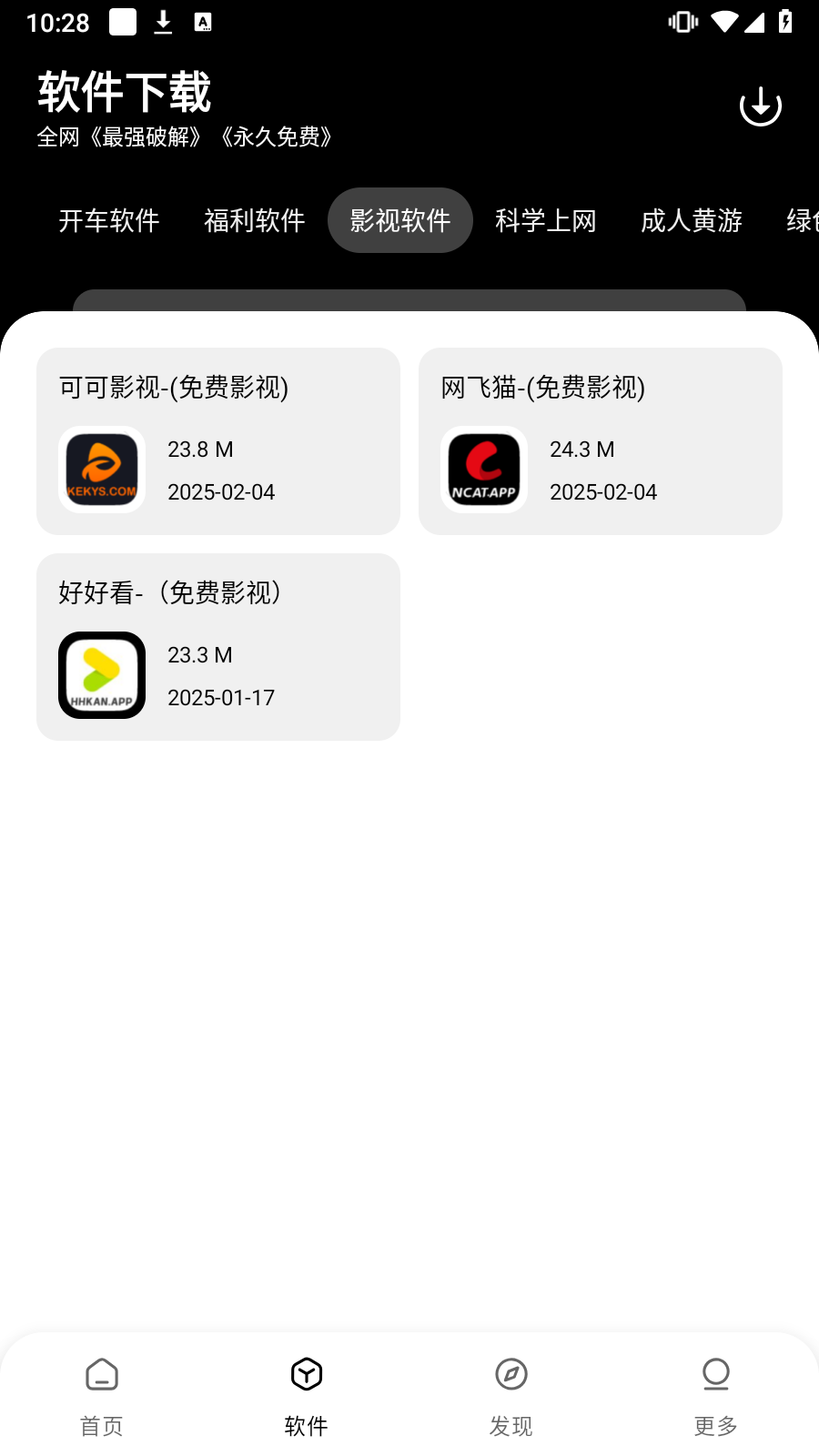Open the 网飞猫 app card
The height and width of the screenshot is (1456, 819).
point(601,441)
